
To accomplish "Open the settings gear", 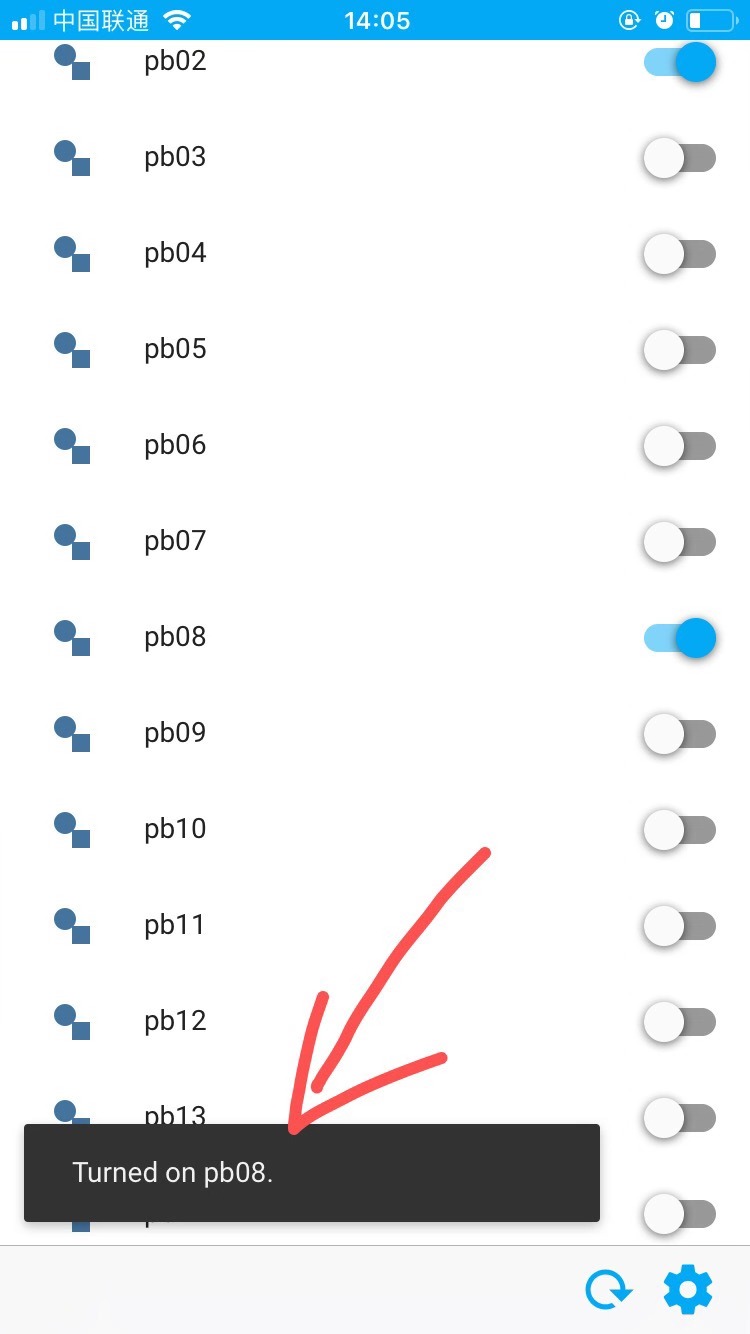I will click(688, 1291).
